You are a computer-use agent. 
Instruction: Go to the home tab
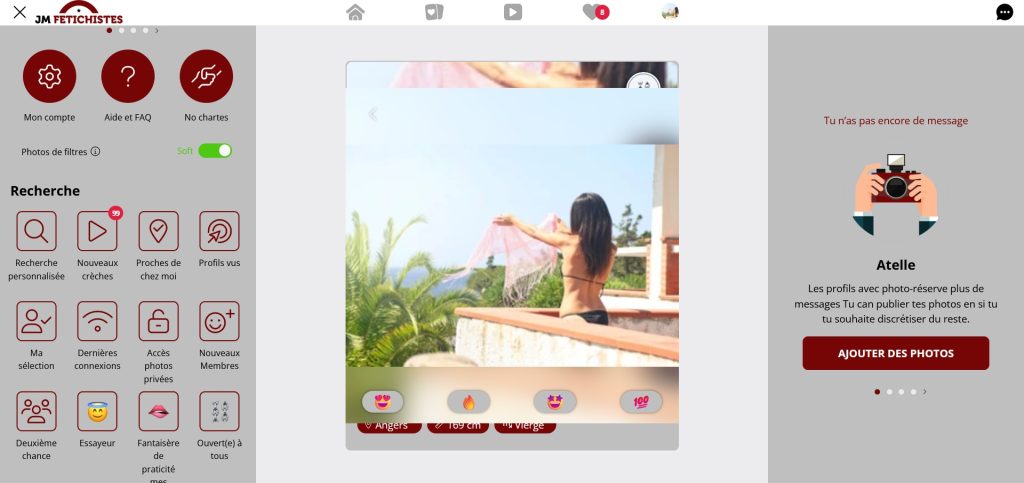click(x=355, y=12)
